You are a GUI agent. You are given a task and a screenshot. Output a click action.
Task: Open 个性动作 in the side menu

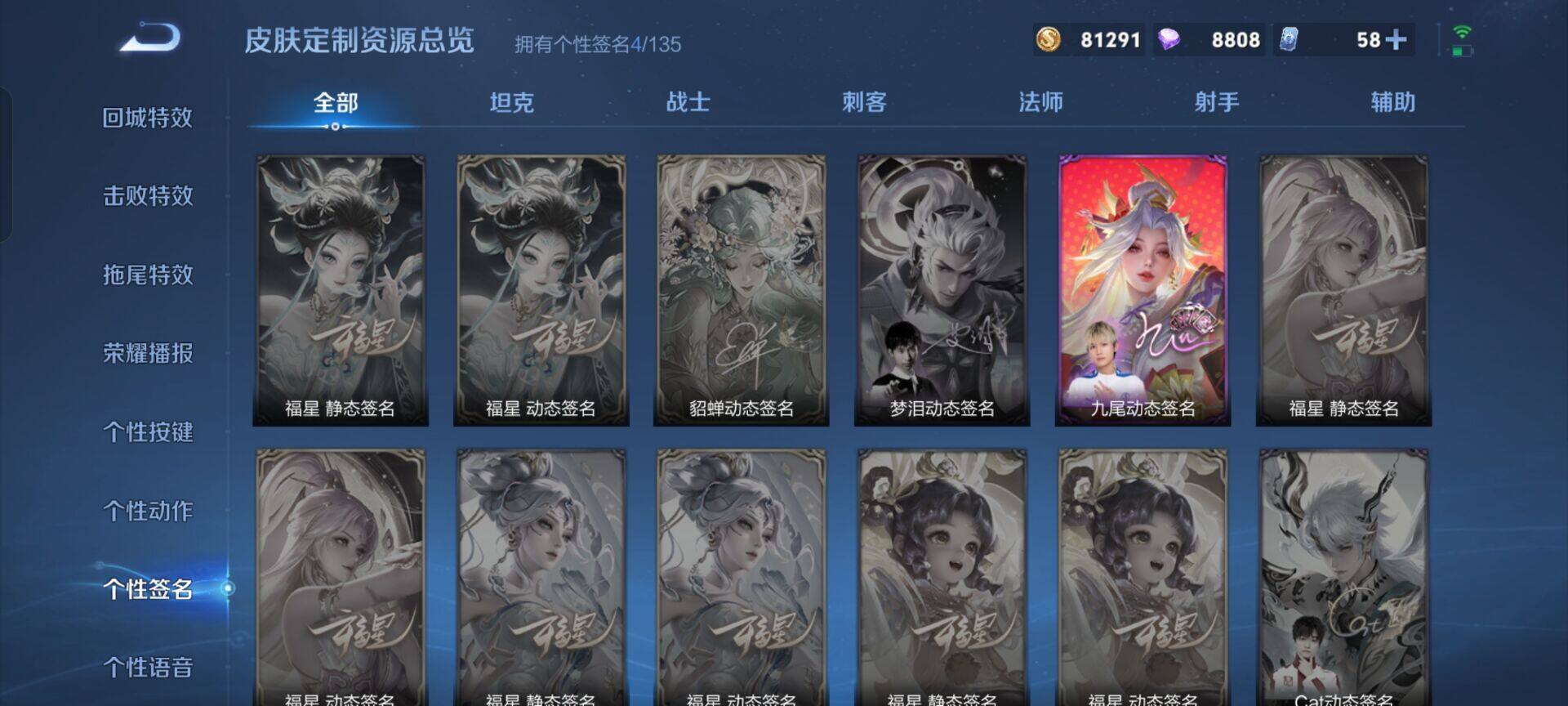[x=148, y=511]
